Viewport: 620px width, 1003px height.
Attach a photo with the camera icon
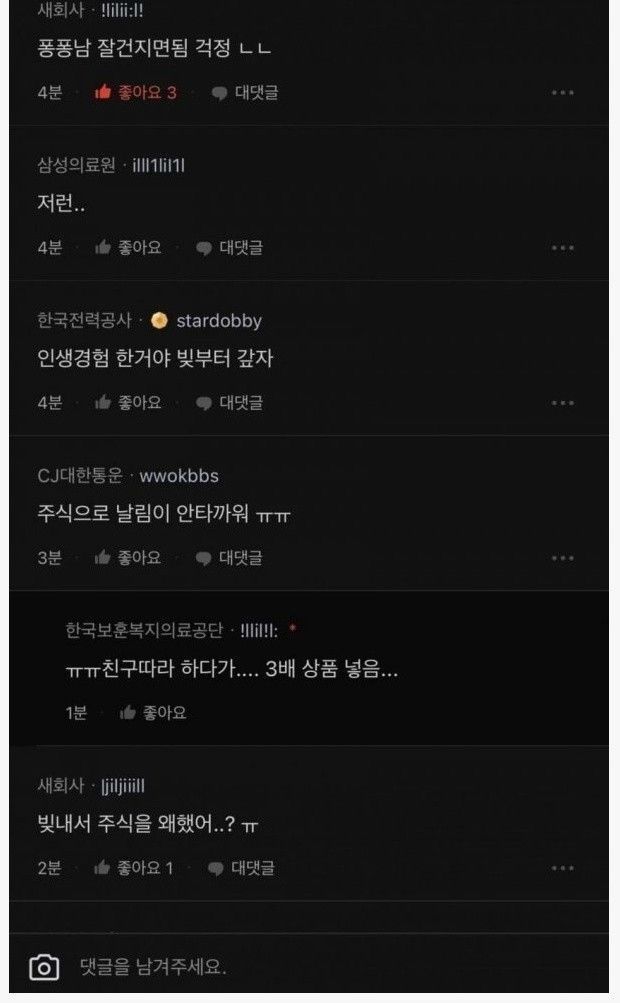click(x=44, y=967)
